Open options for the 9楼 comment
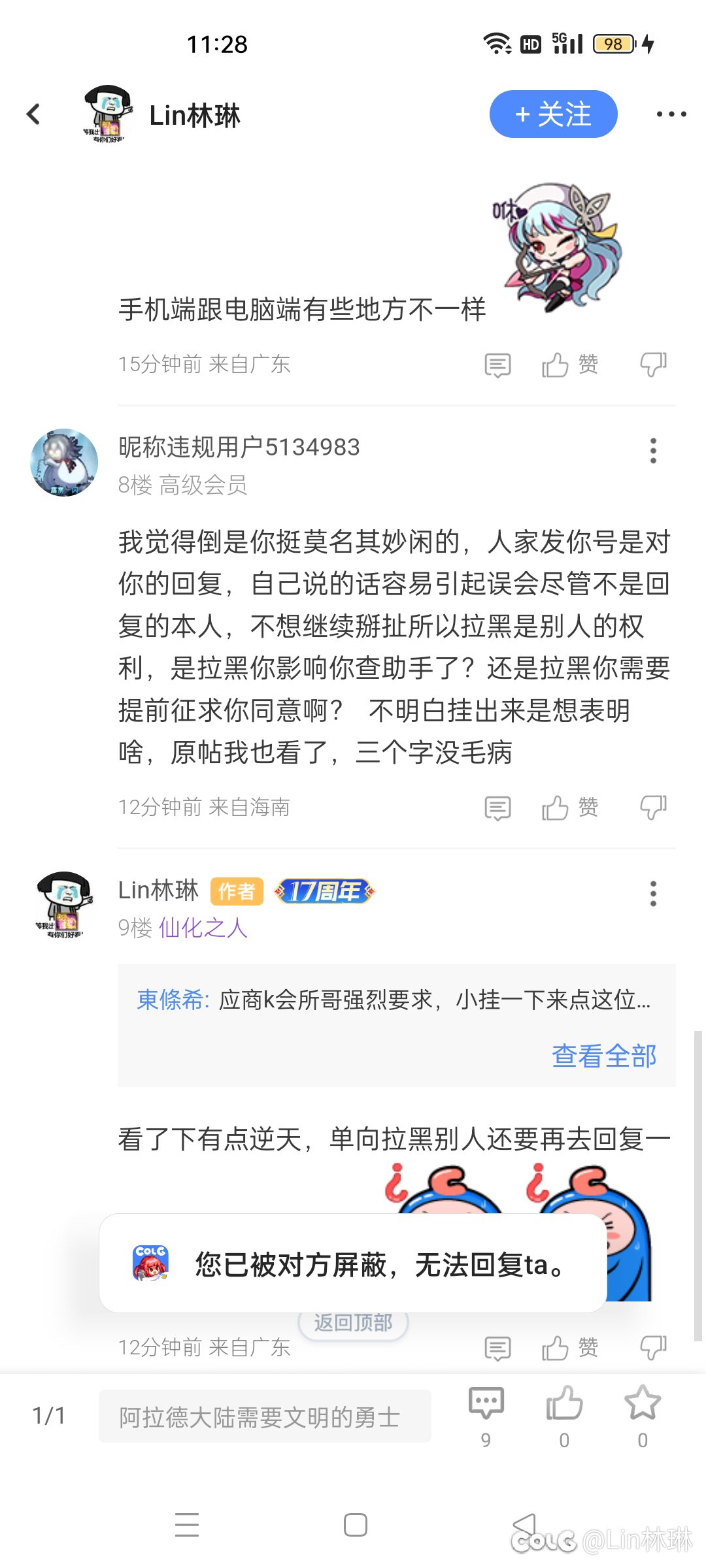Viewport: 706px width, 1568px height. [x=653, y=894]
